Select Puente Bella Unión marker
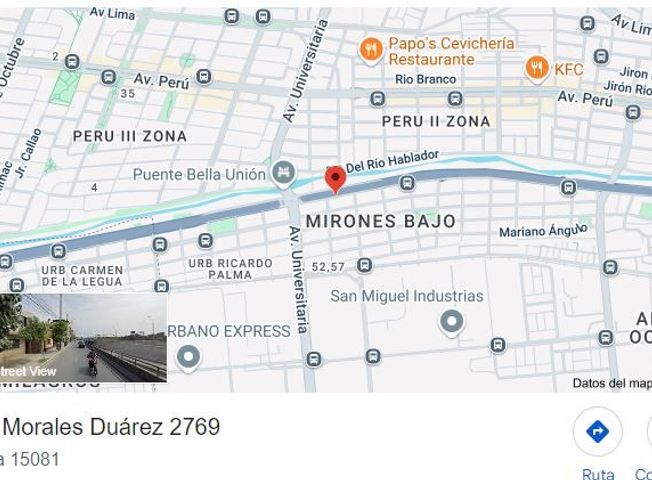Screen dimensions: 652x480 tap(285, 174)
